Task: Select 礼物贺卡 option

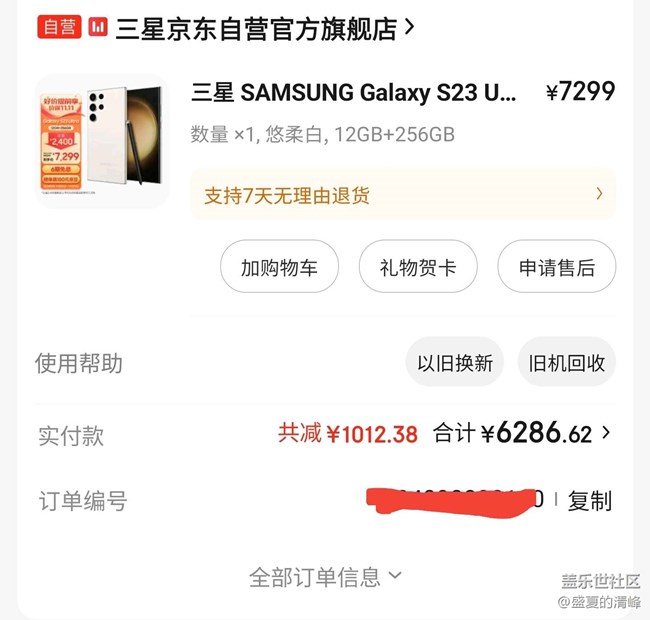Action: 418,267
